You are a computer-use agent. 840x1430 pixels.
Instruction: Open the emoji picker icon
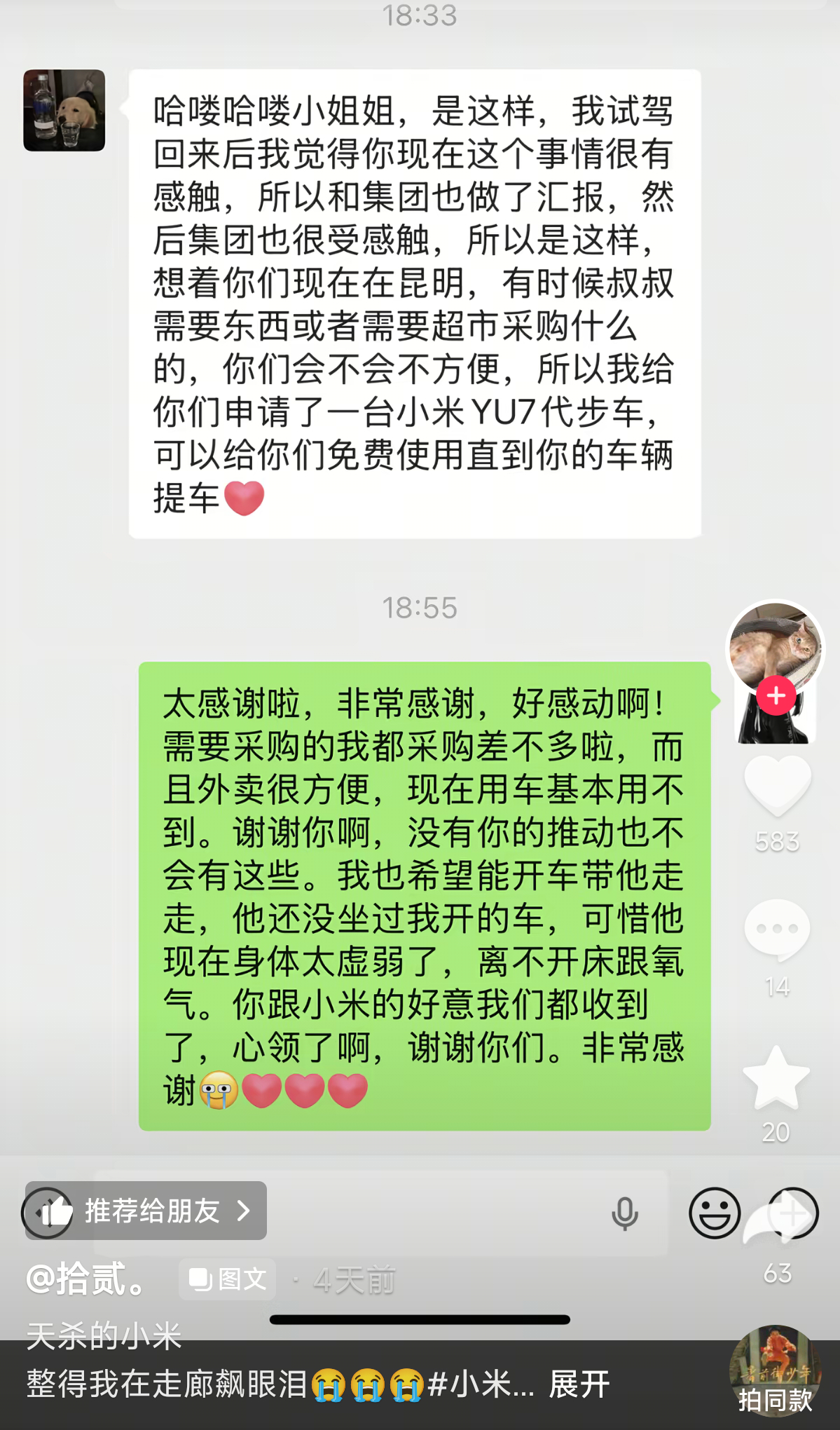[714, 1212]
